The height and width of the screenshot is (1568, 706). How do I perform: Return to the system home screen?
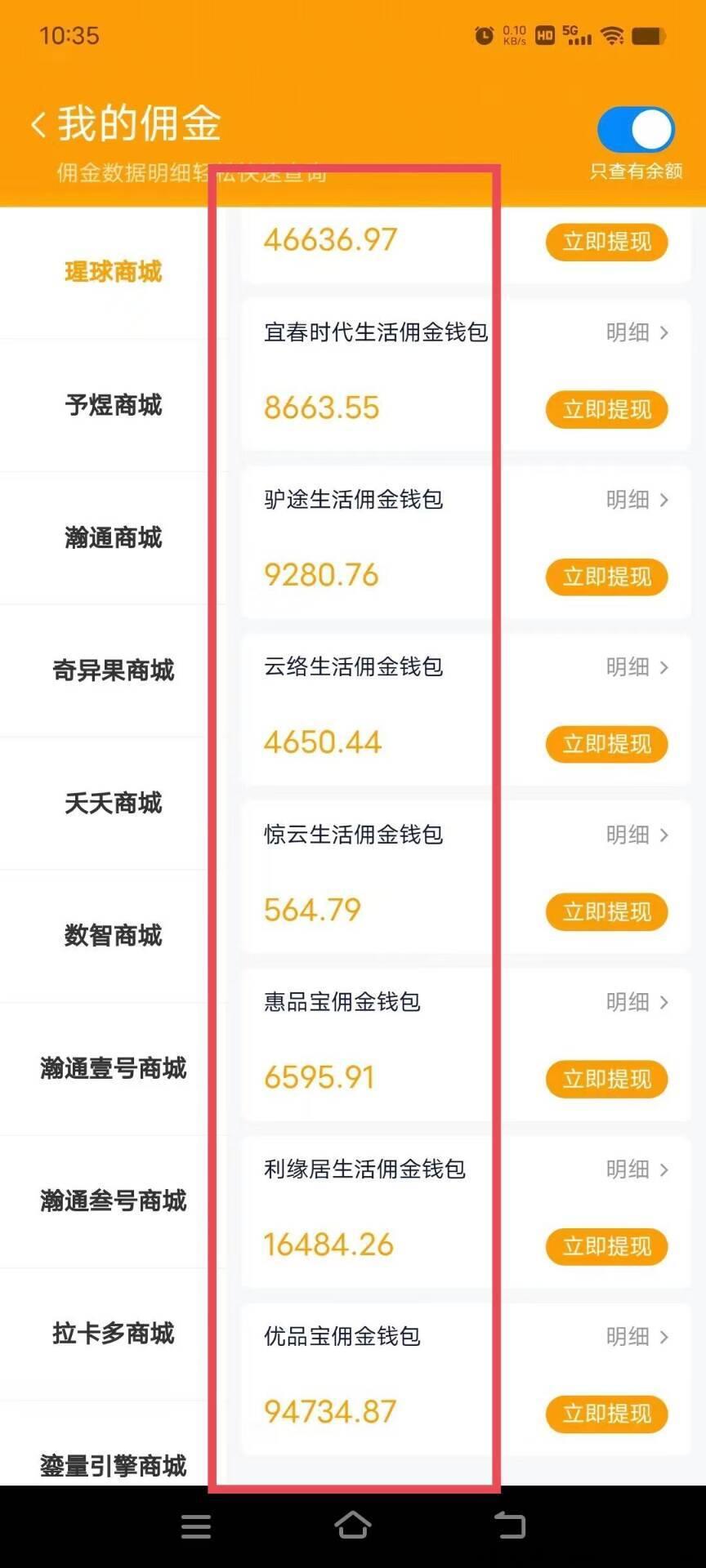353,1525
